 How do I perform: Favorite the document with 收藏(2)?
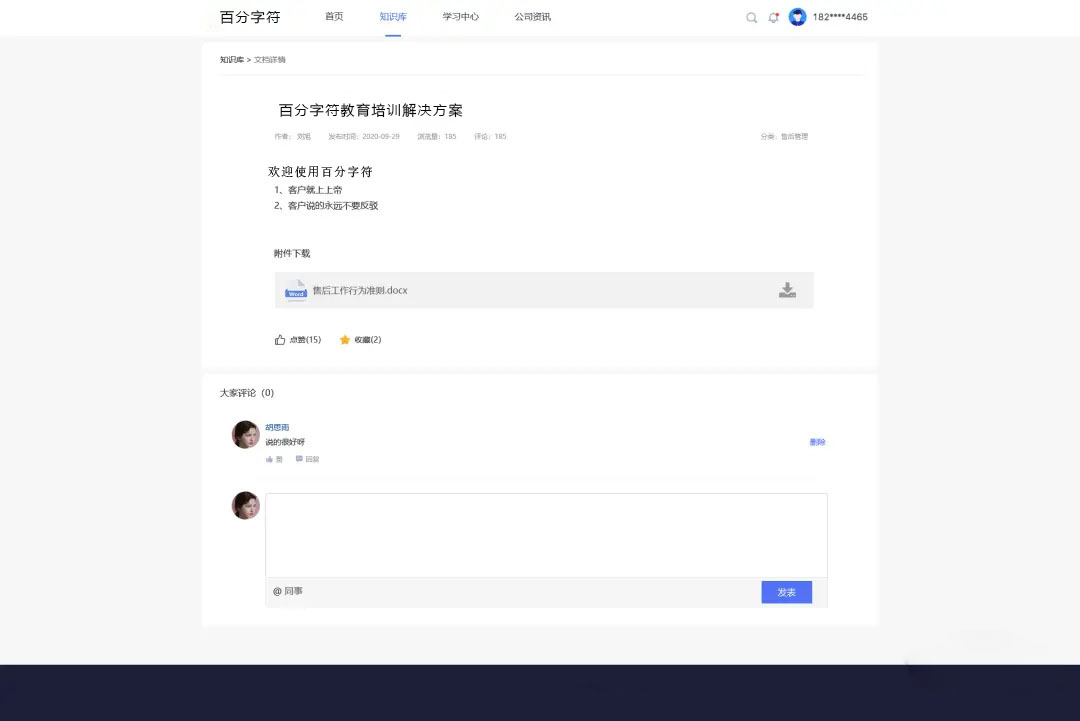[x=361, y=340]
